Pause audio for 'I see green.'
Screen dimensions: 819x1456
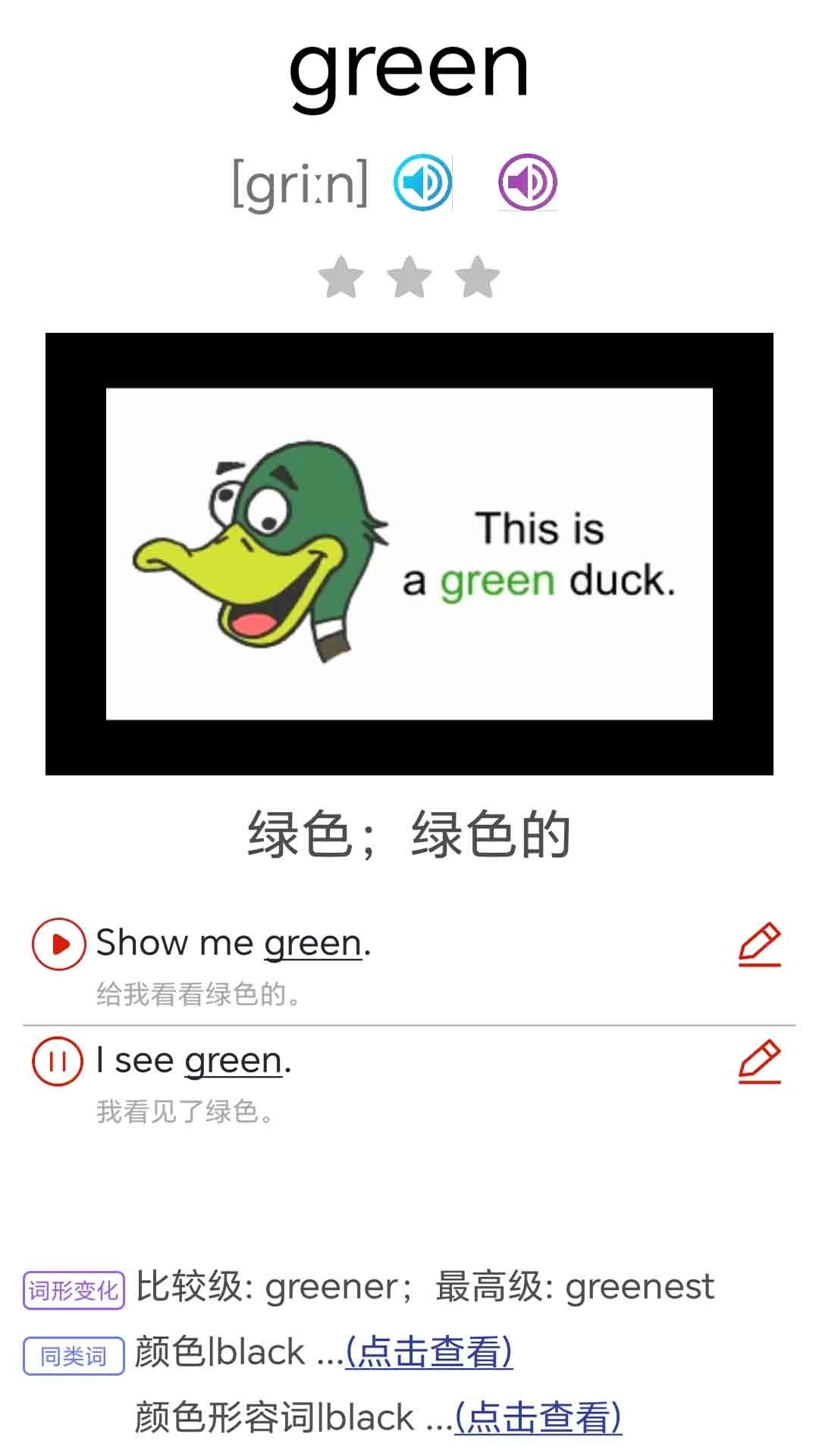[57, 1061]
